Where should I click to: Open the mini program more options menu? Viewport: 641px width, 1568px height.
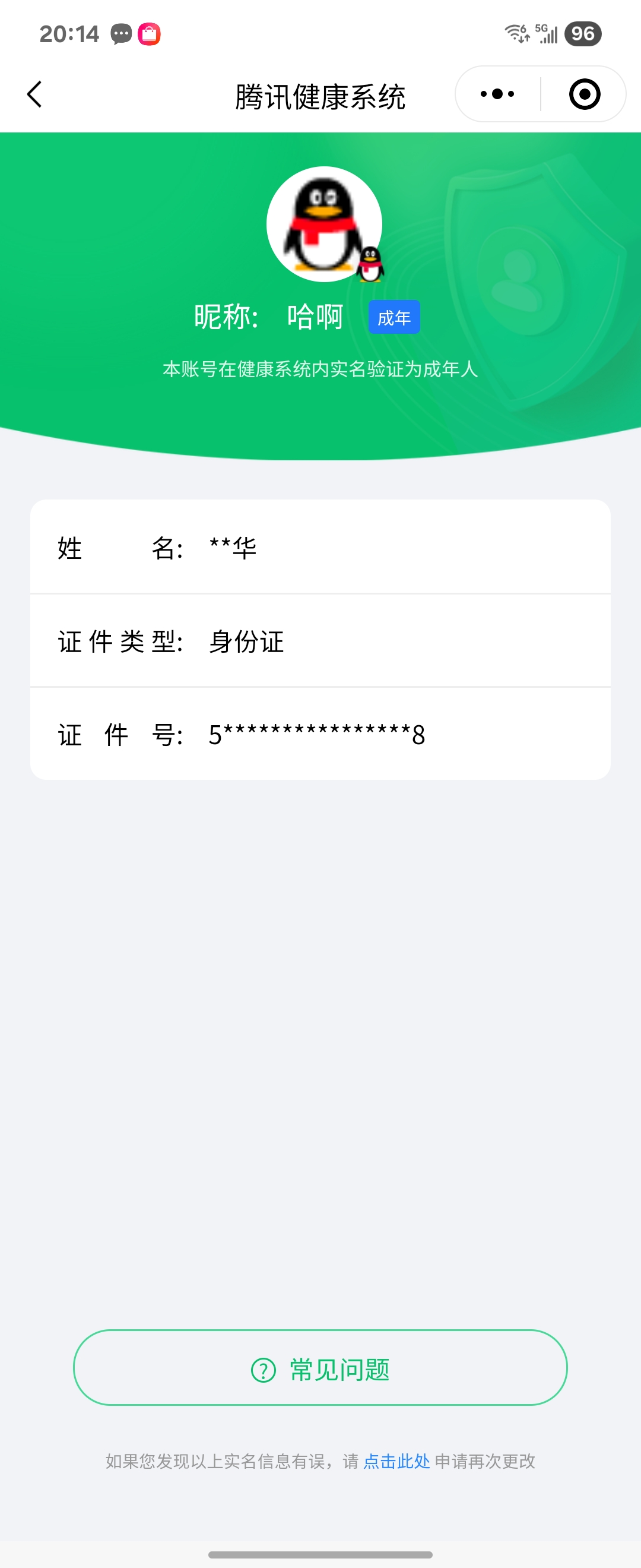[x=497, y=94]
